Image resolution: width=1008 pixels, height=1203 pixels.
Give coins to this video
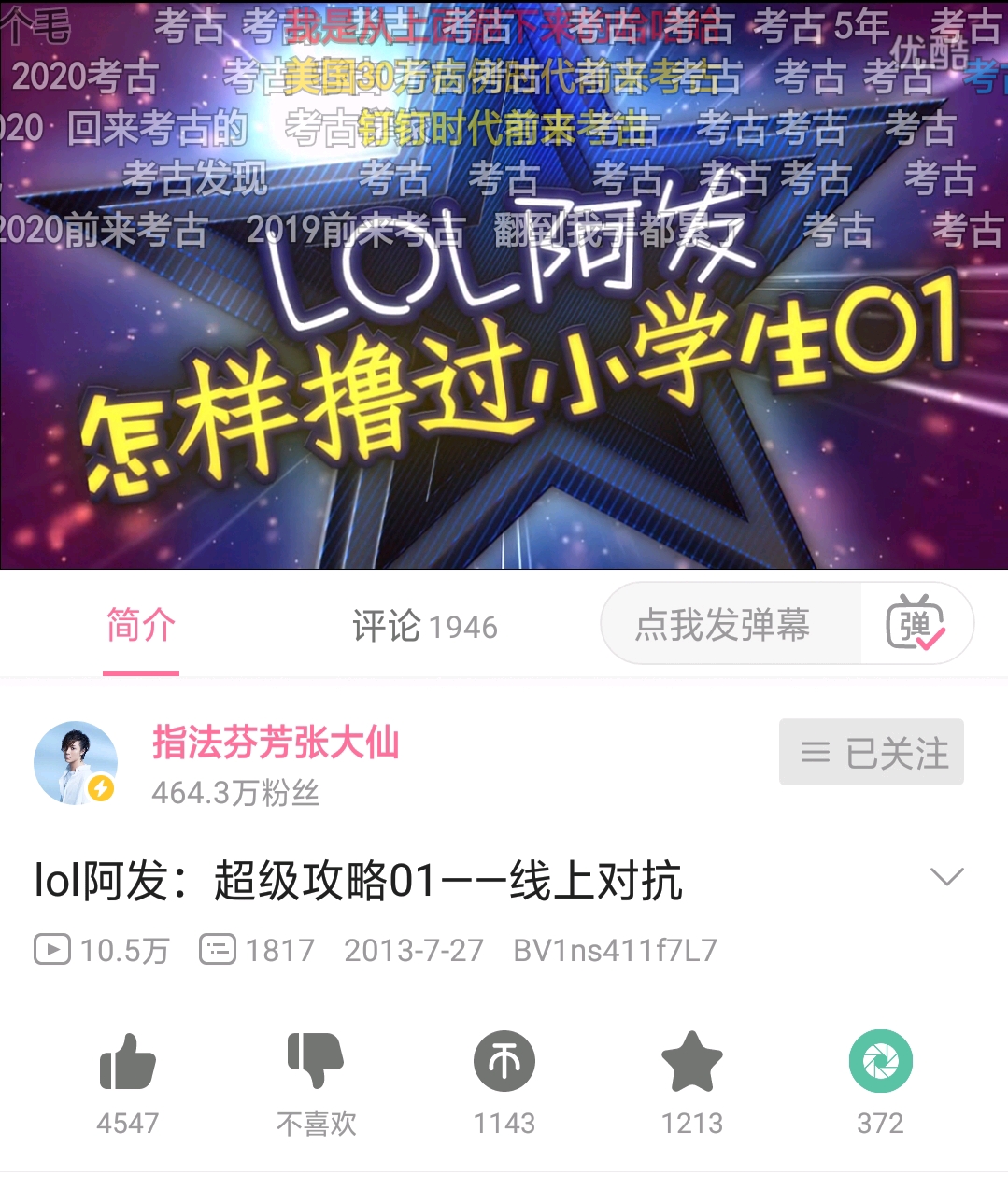tap(504, 1063)
